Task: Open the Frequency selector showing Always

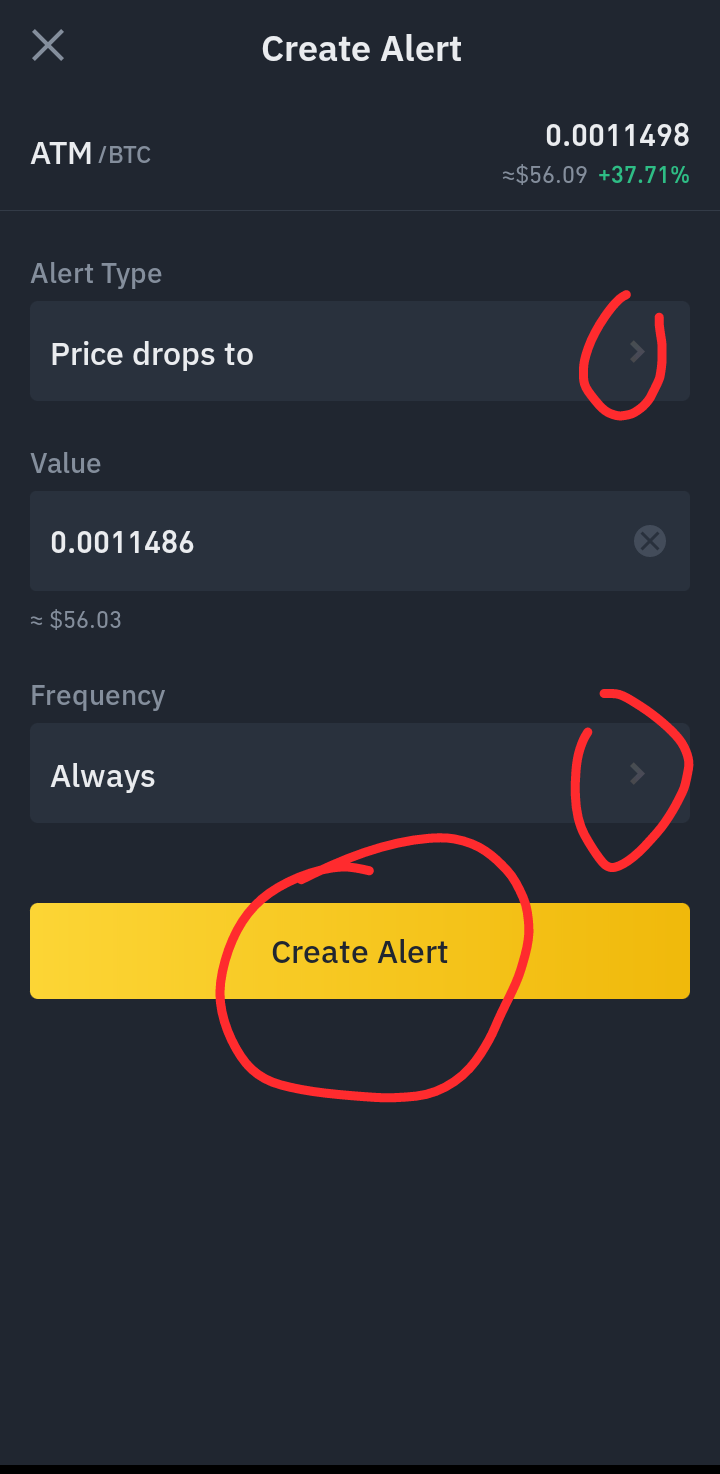Action: (x=360, y=773)
